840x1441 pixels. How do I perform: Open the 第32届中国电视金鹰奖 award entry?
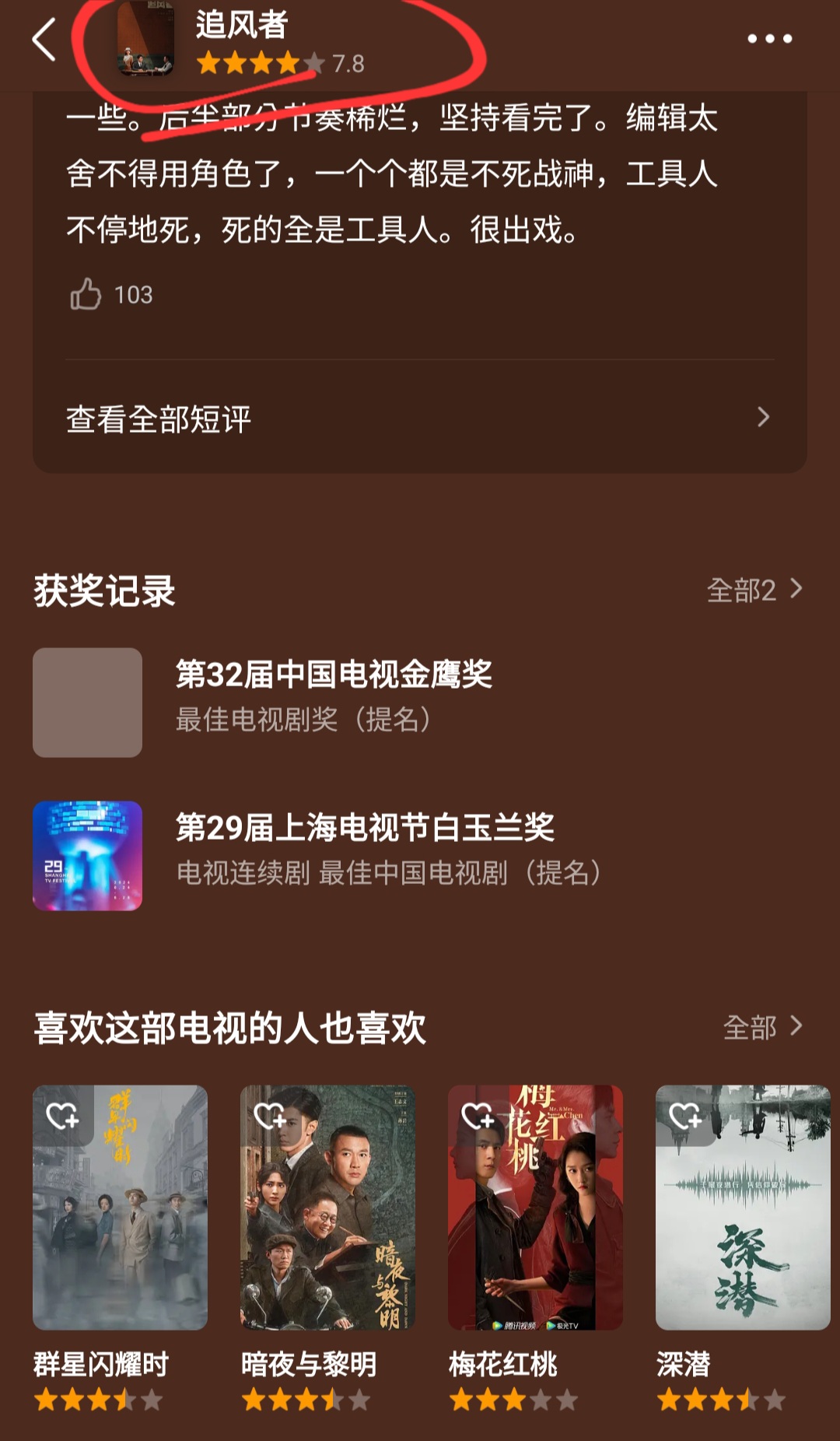(334, 675)
